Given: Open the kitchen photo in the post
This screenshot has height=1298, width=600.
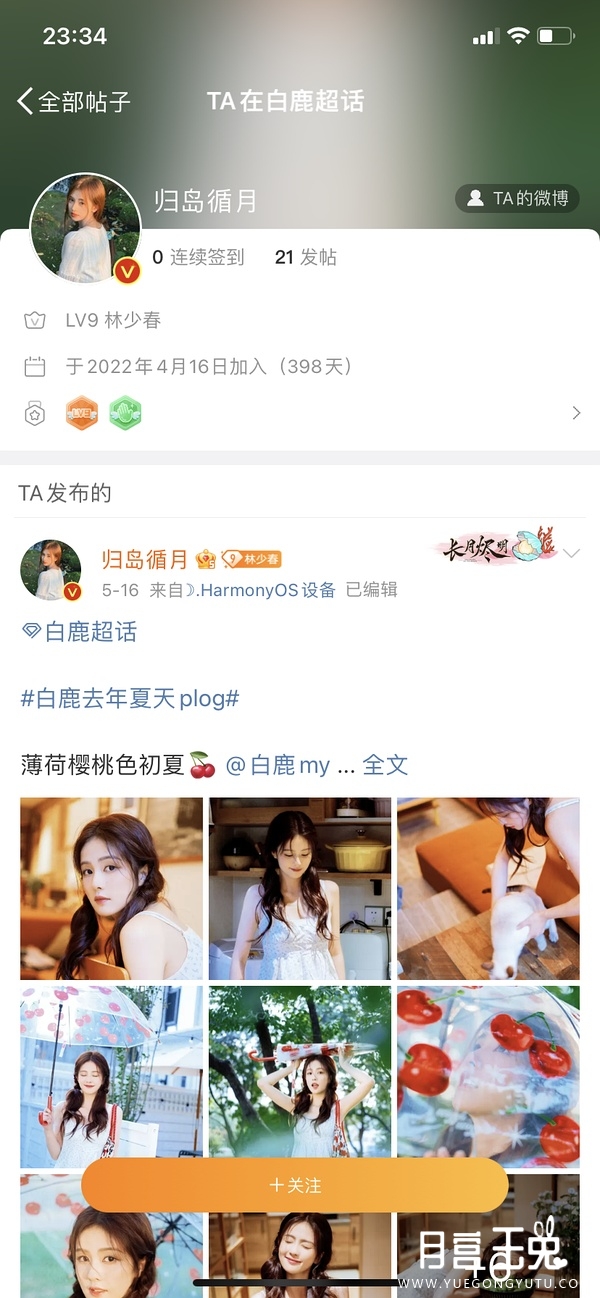Looking at the screenshot, I should click(300, 888).
